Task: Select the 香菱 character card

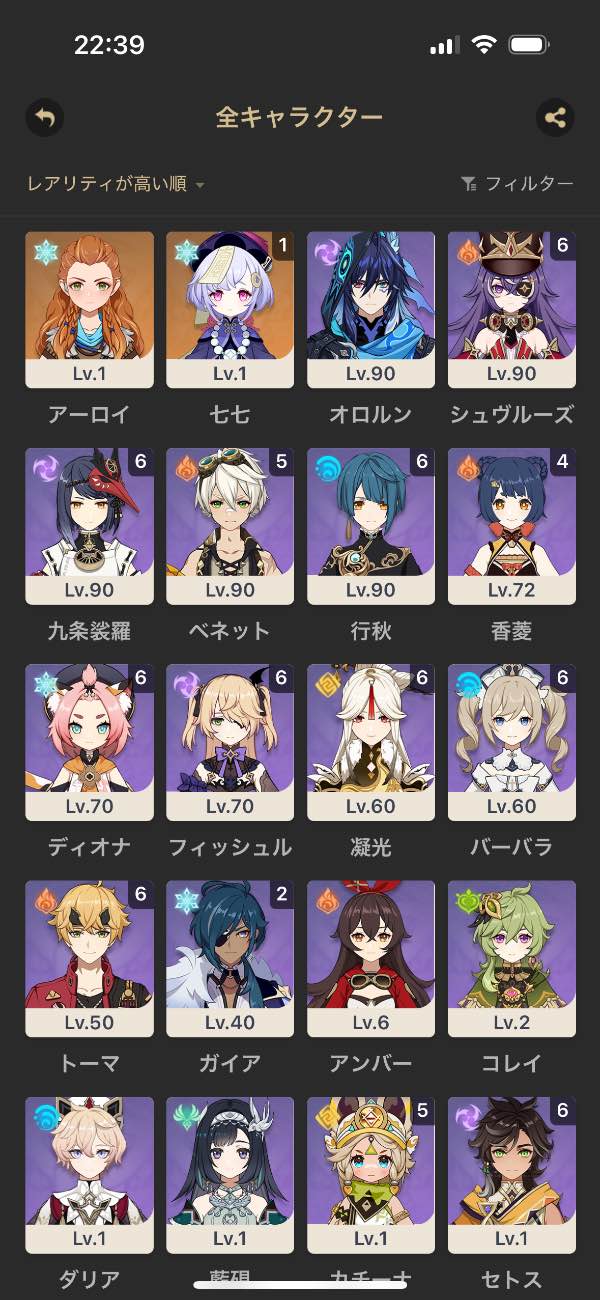Action: point(511,526)
